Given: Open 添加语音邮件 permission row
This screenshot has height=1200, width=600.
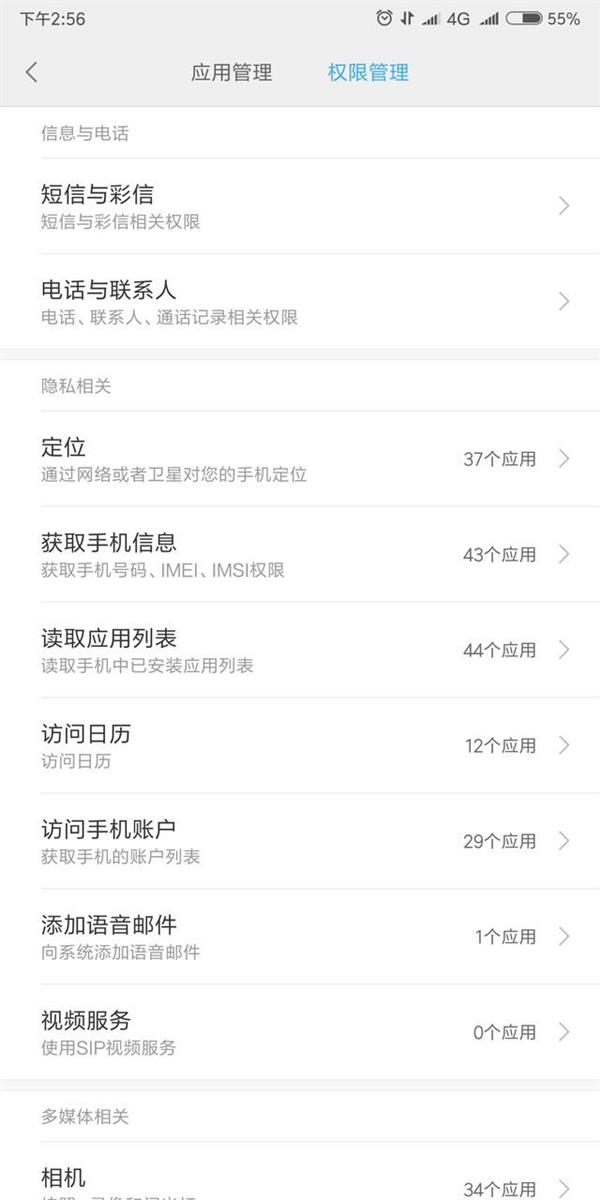Looking at the screenshot, I should (300, 937).
